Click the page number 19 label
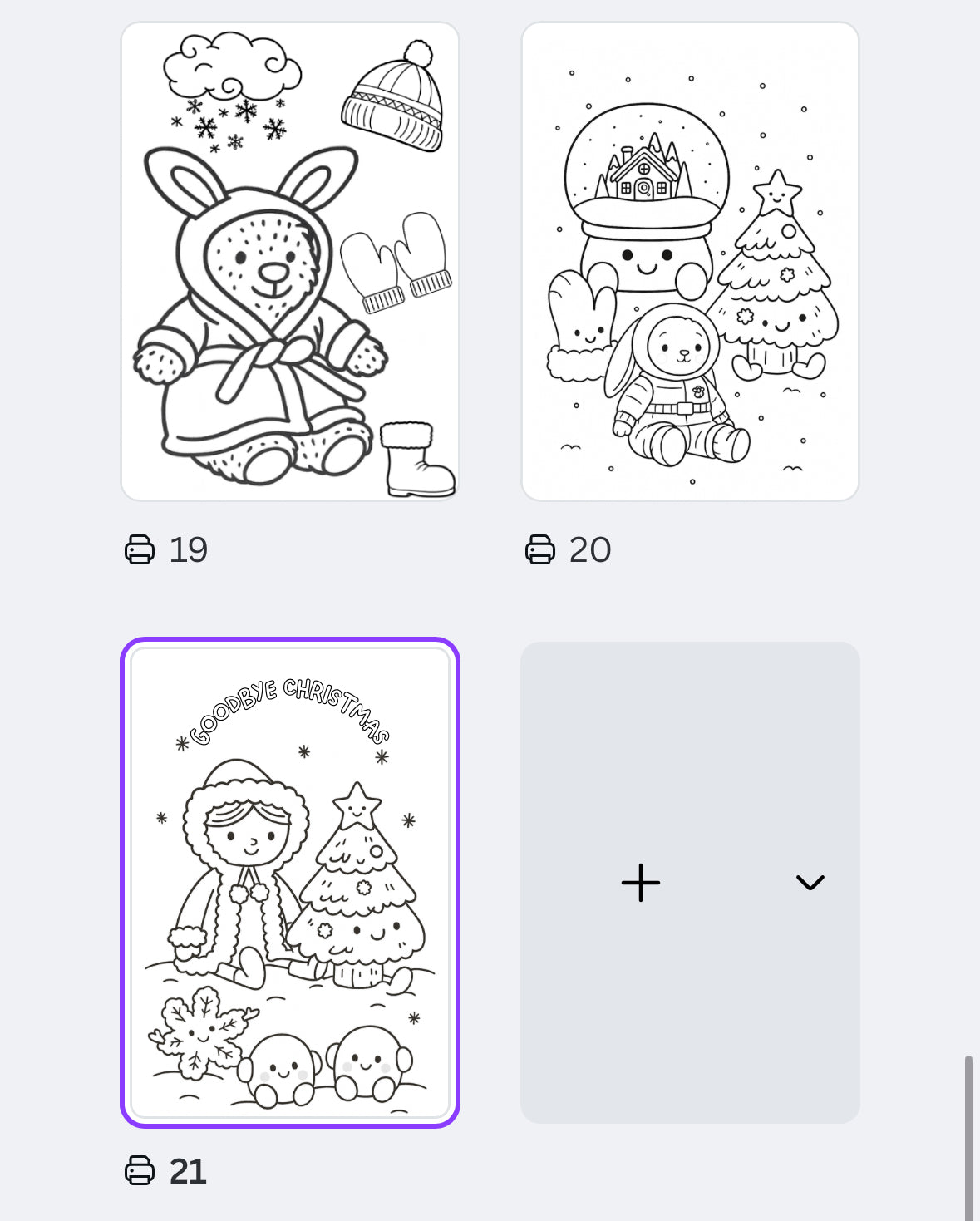The image size is (980, 1221). (x=187, y=549)
